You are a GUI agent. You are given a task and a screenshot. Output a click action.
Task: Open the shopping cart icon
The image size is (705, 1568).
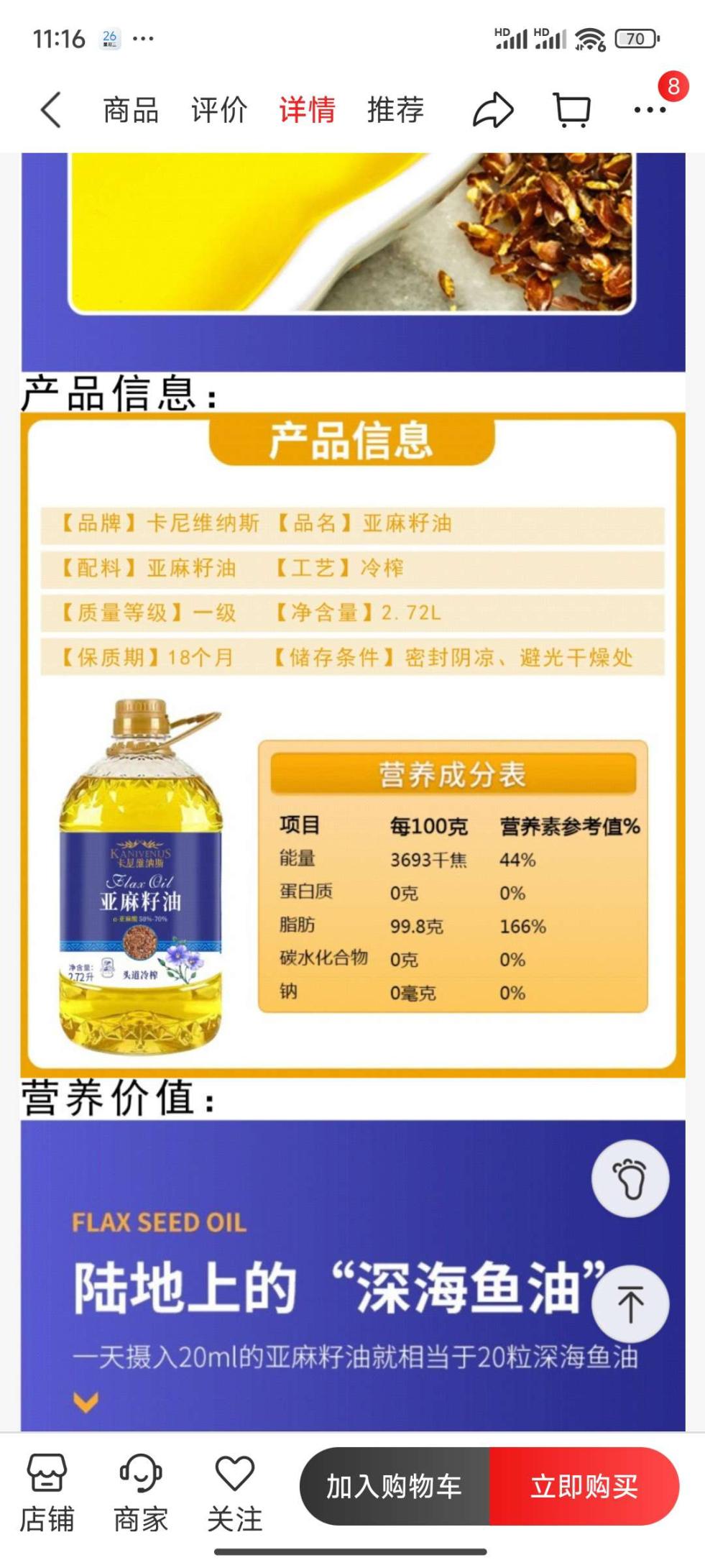[x=572, y=110]
